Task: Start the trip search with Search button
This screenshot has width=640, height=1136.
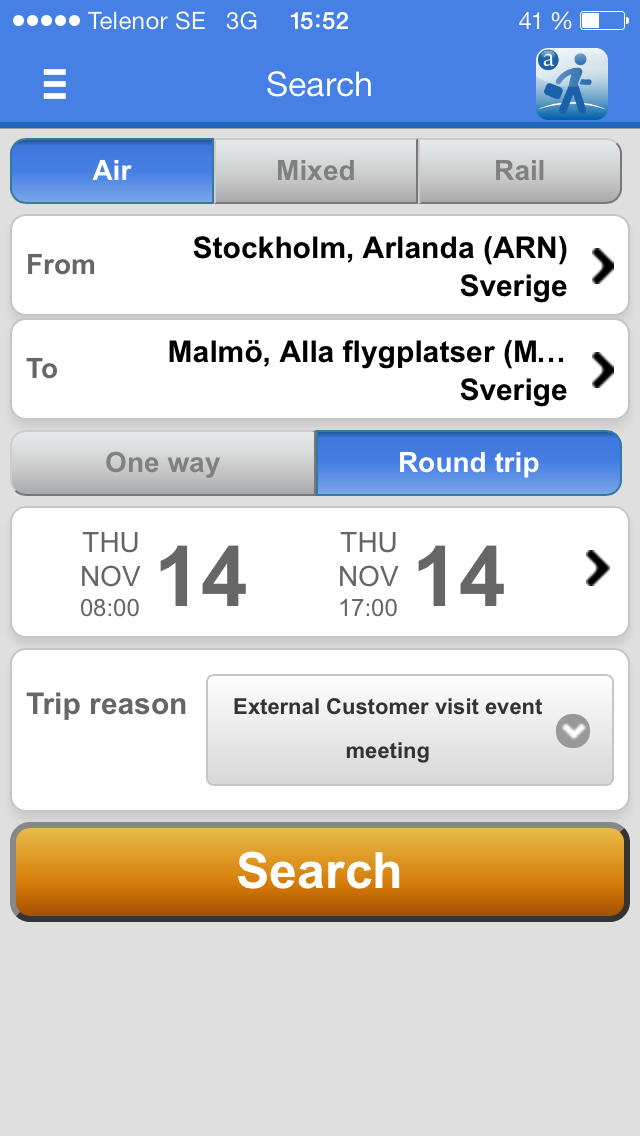Action: 320,871
